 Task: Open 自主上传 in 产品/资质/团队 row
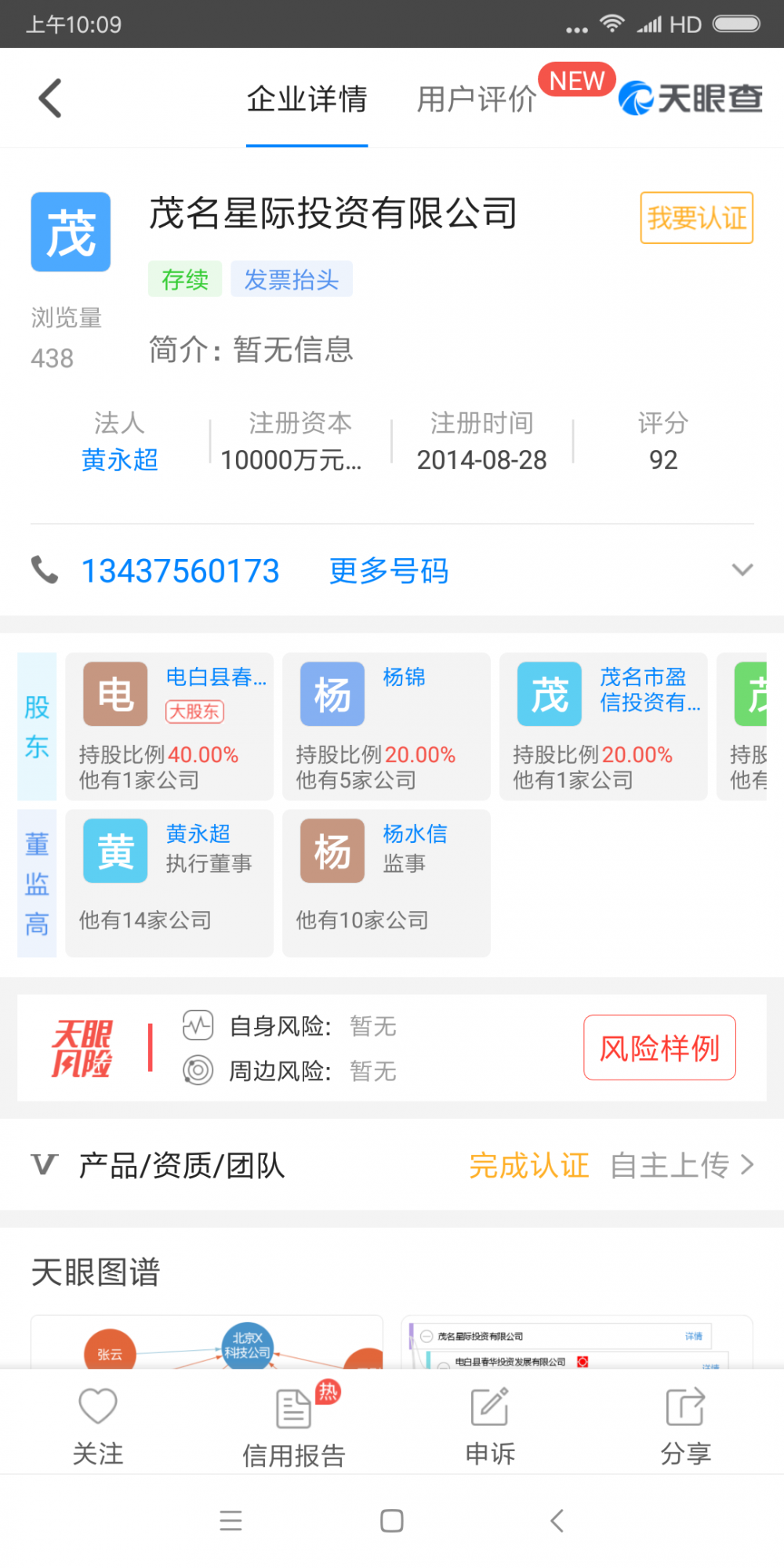pos(681,1166)
